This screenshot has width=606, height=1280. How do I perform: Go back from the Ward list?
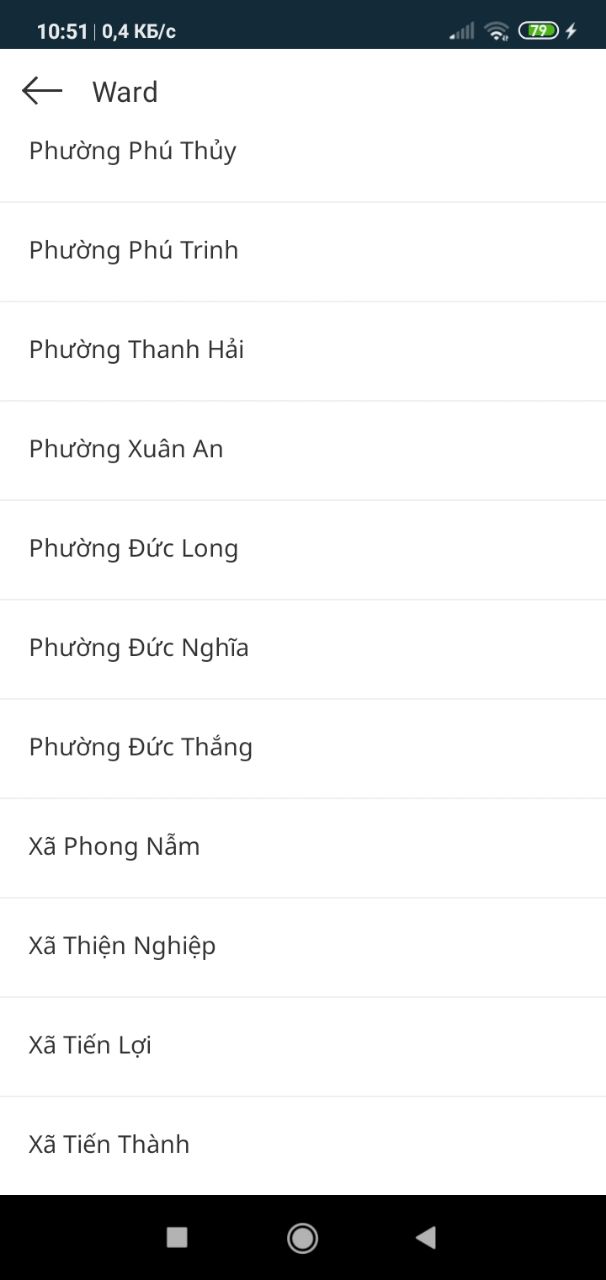[x=42, y=91]
